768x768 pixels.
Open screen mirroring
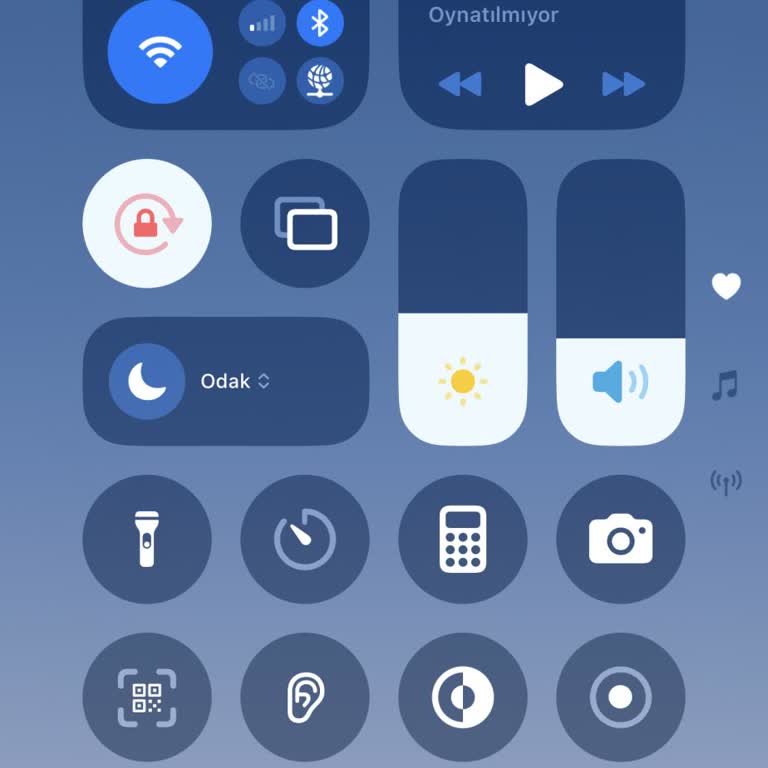tap(305, 223)
